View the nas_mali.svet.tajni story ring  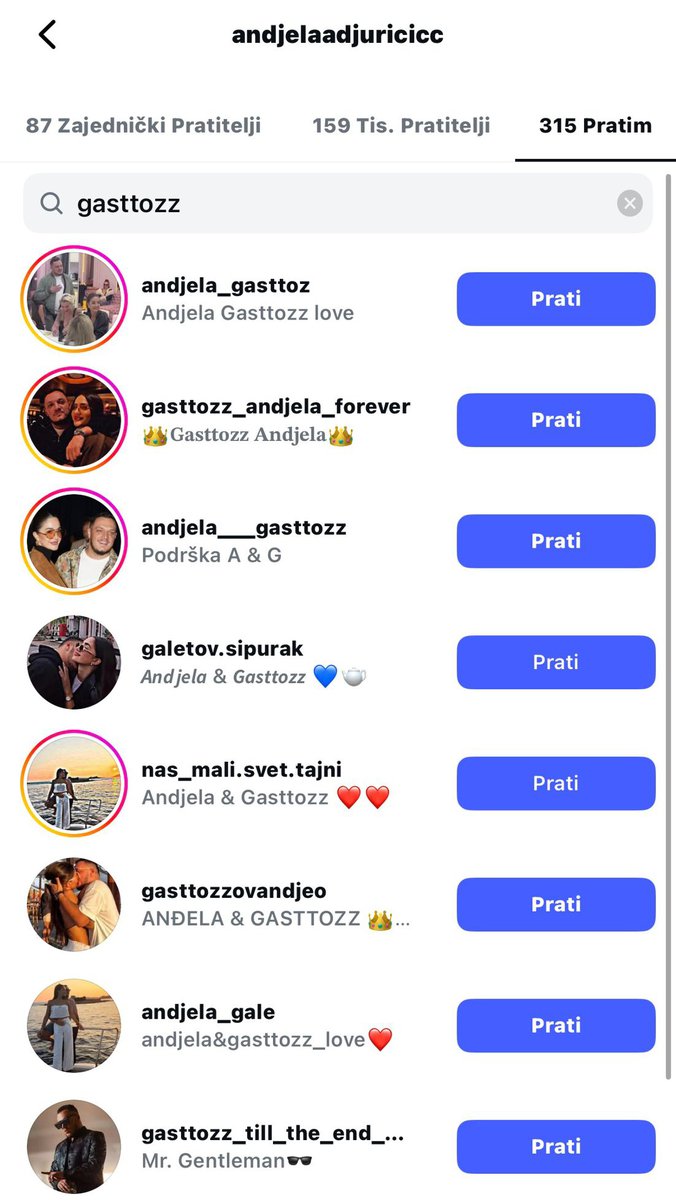pos(74,783)
